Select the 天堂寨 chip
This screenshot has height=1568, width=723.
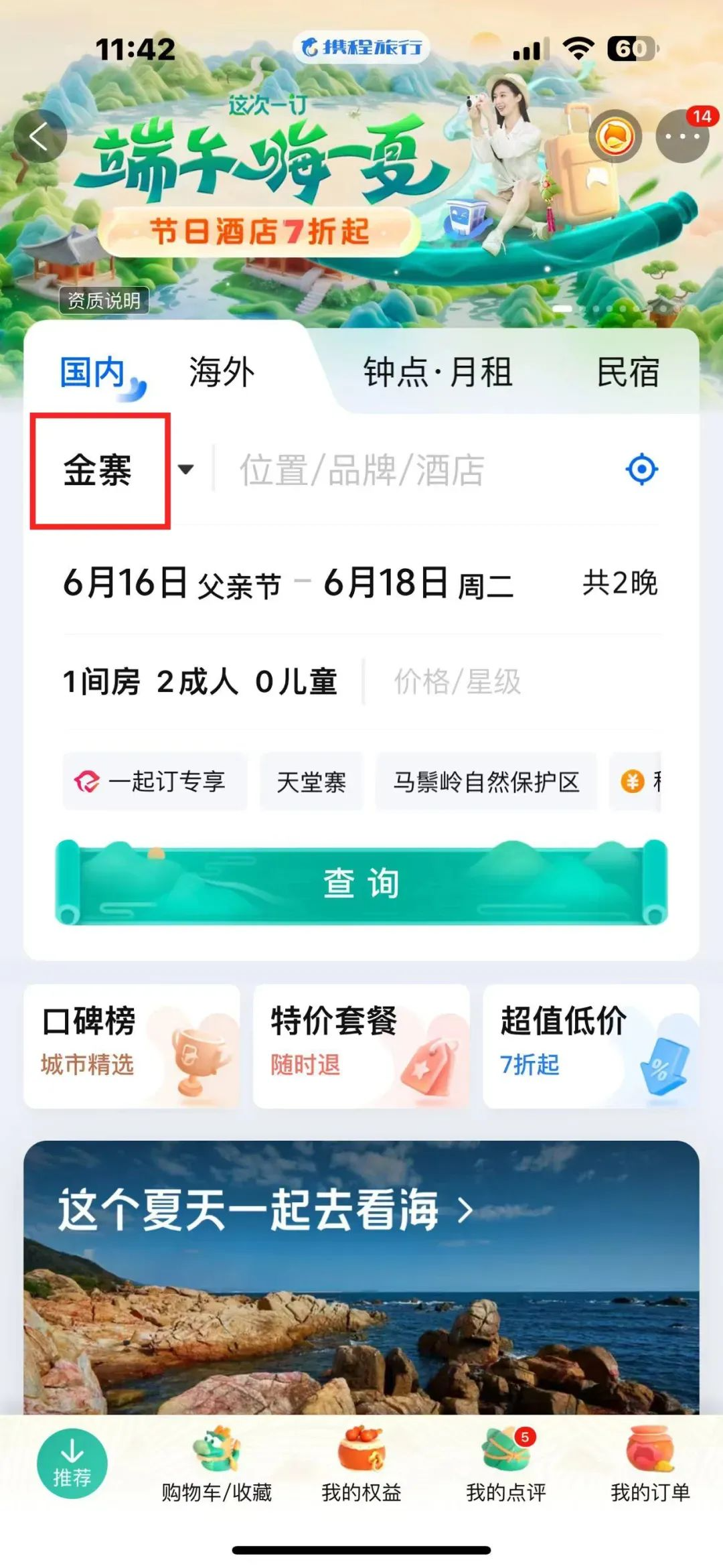point(311,782)
